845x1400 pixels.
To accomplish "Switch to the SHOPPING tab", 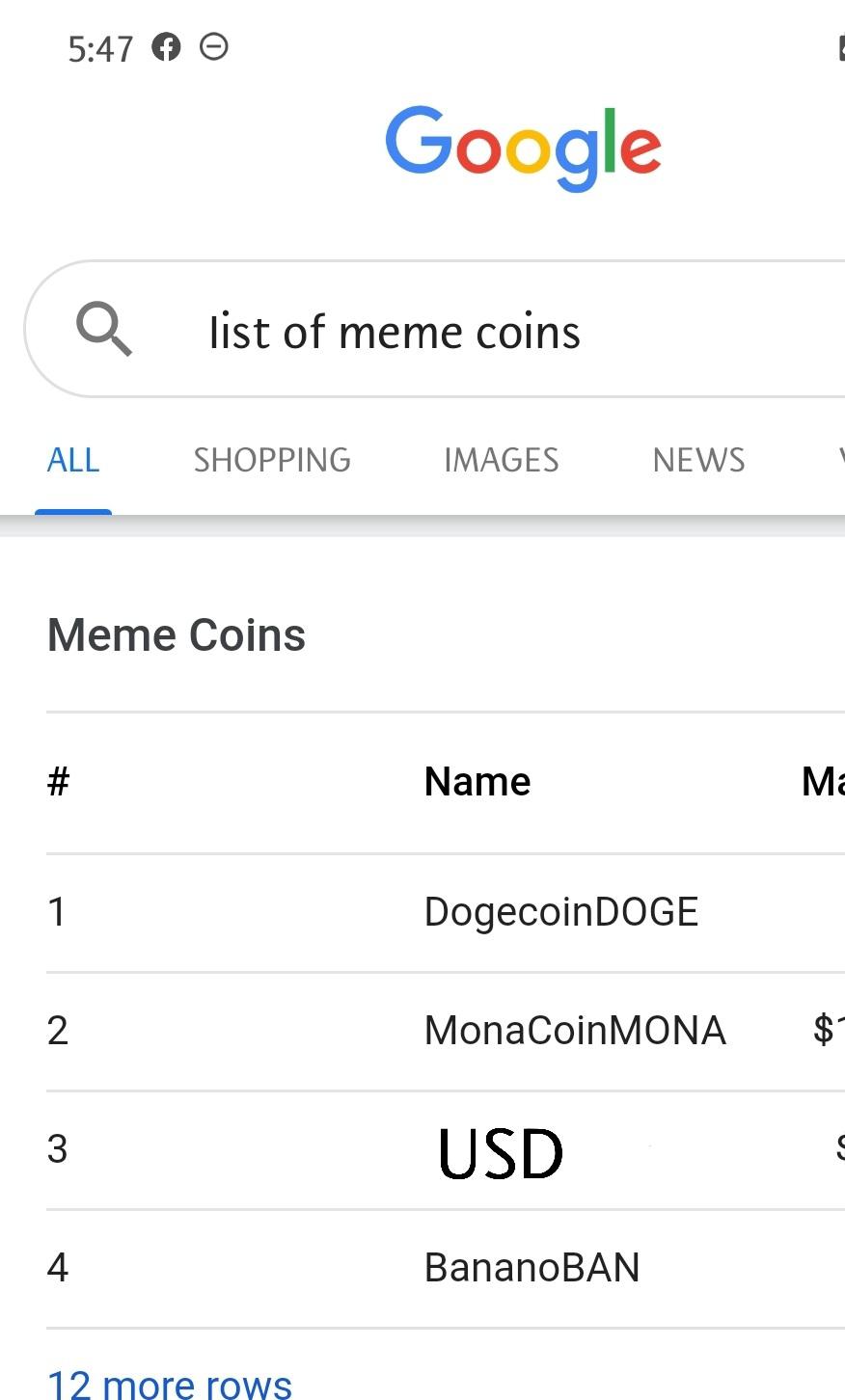I will coord(272,460).
